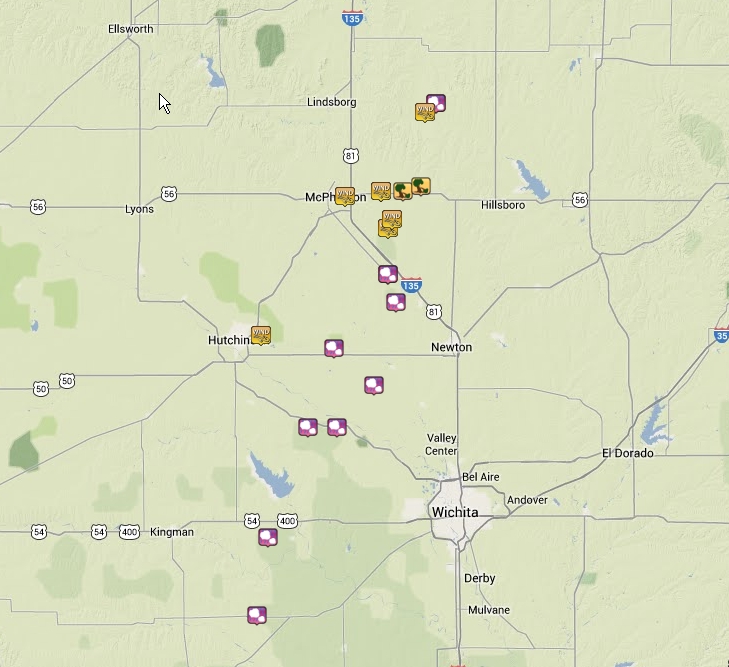This screenshot has width=729, height=667.
Task: Open the WIND marker beside the Lindsborg hail marker
Action: click(x=424, y=112)
